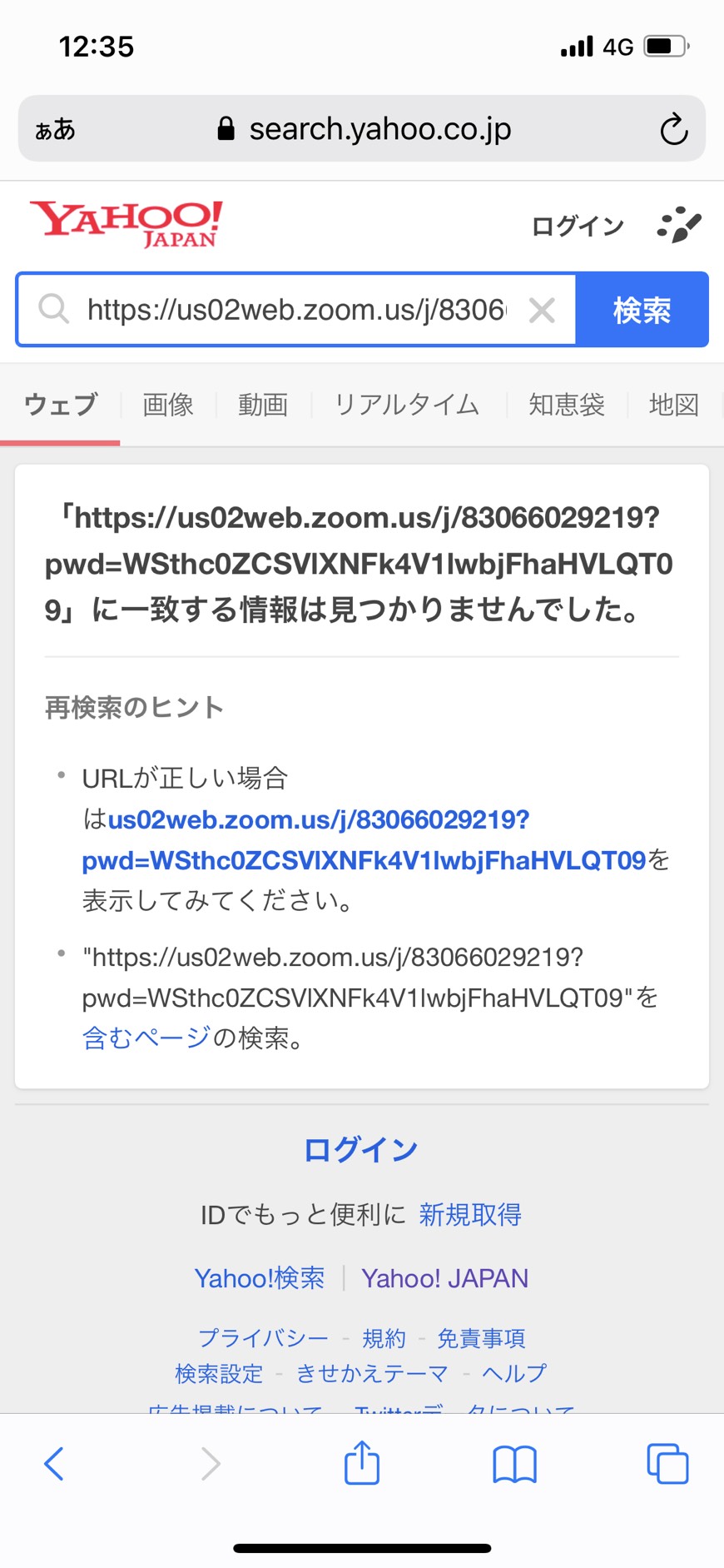Open the theme brush icon in header
This screenshot has width=724, height=1568.
click(679, 225)
